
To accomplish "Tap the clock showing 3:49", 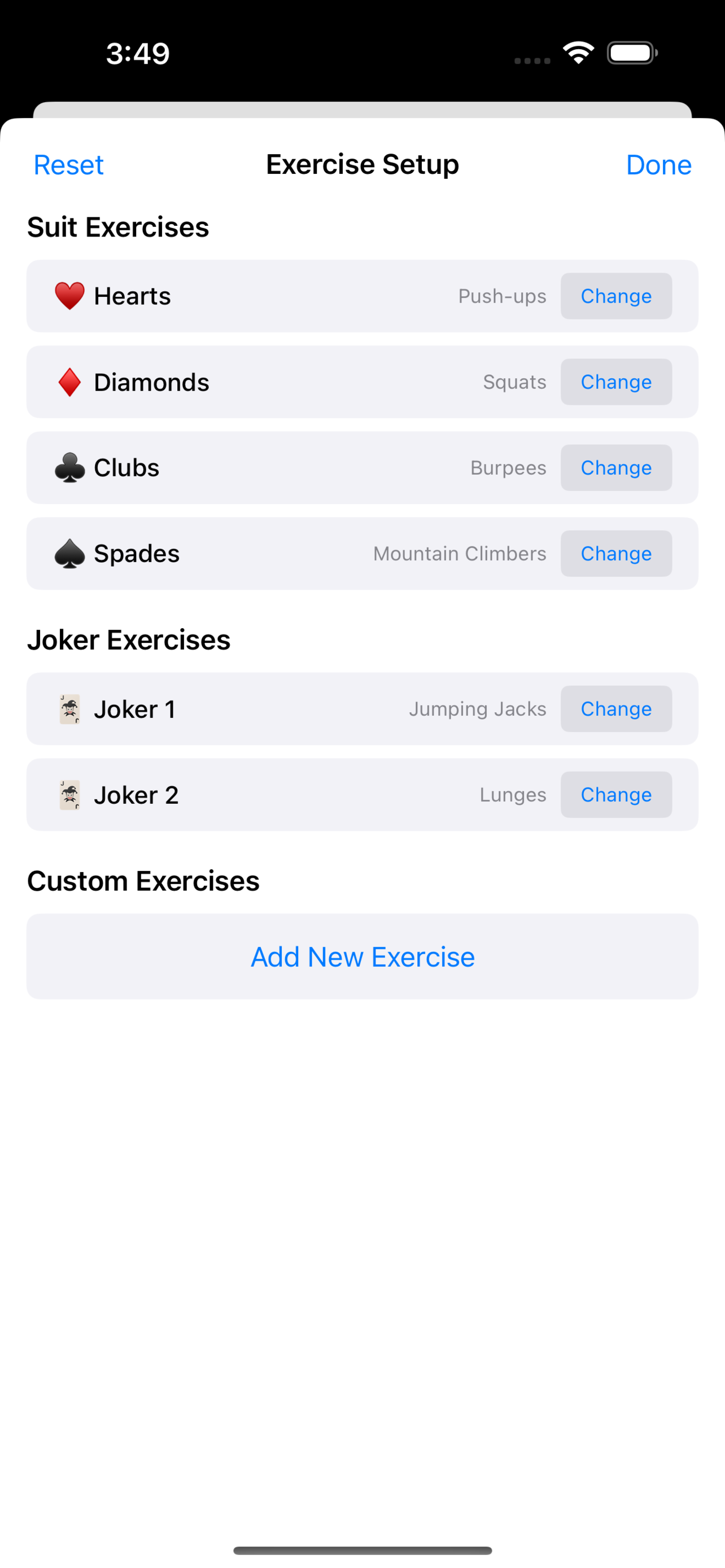I will tap(138, 53).
